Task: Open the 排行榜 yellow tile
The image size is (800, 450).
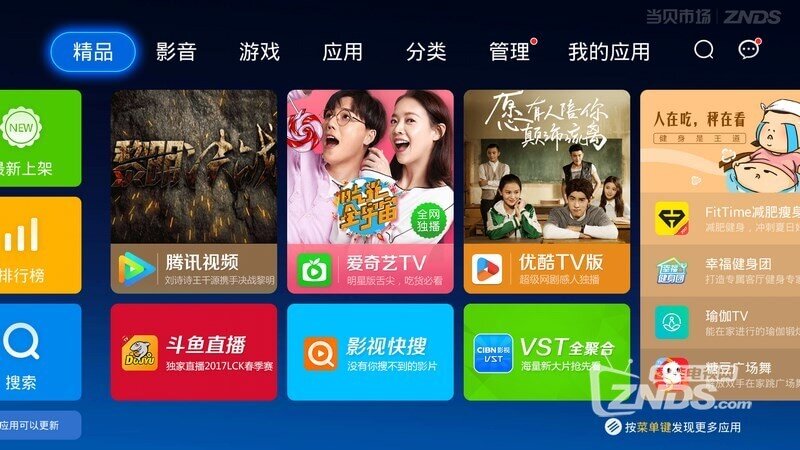Action: tap(38, 245)
